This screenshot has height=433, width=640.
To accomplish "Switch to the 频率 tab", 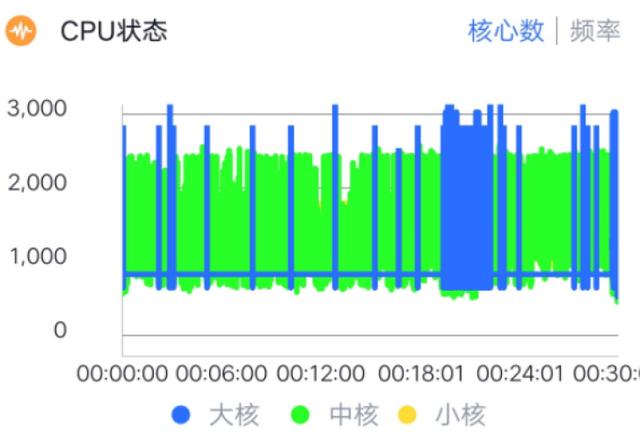I will click(x=595, y=31).
